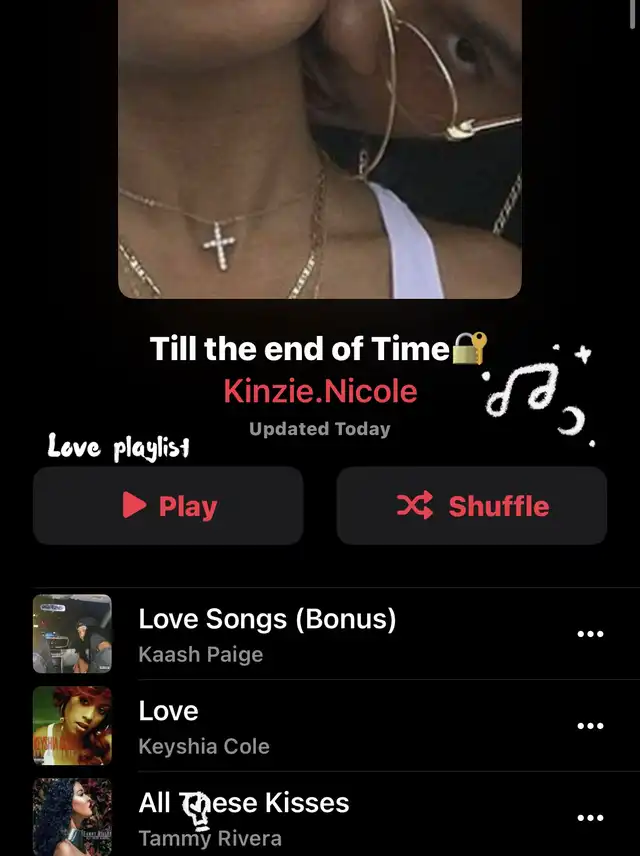Open Kinzie.Nicole's profile

320,390
